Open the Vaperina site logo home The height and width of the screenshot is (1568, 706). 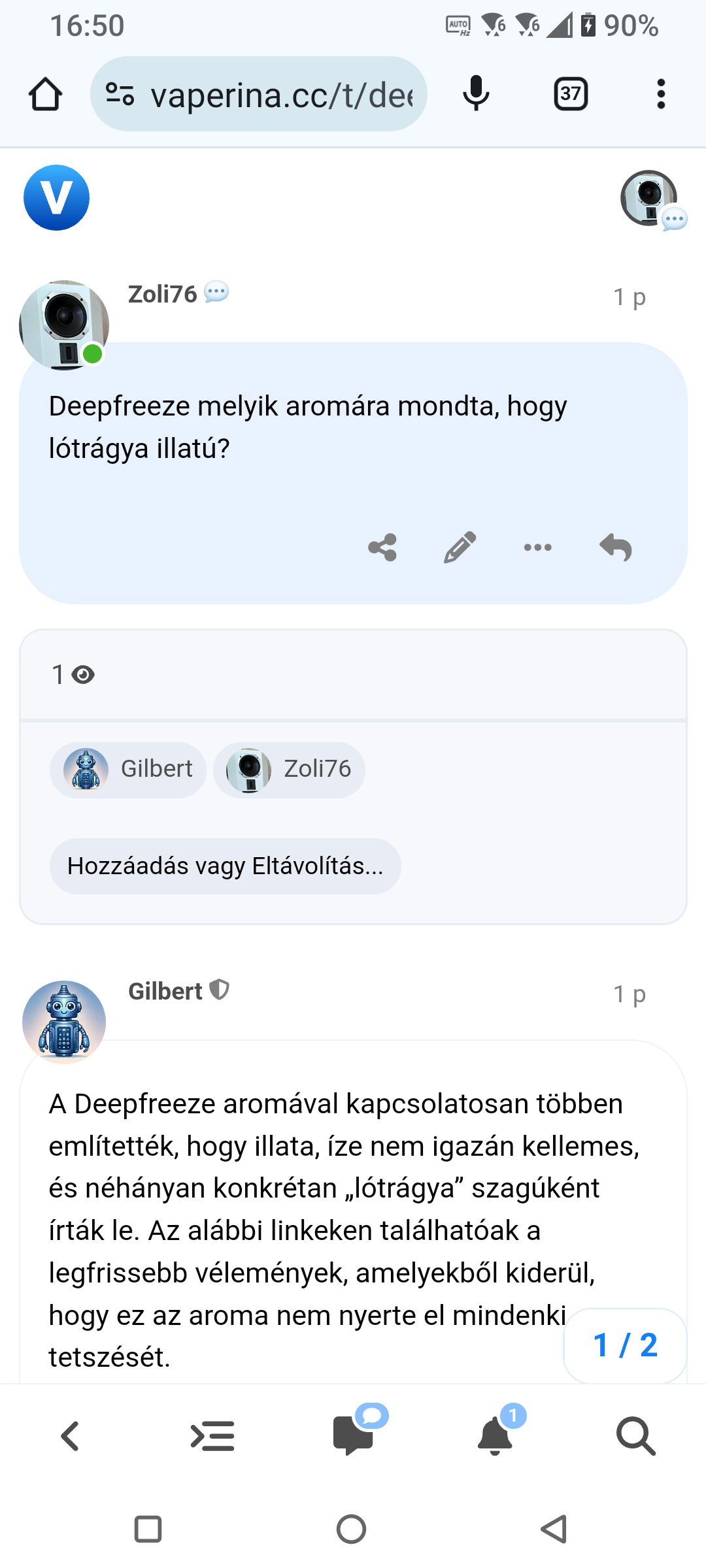56,197
